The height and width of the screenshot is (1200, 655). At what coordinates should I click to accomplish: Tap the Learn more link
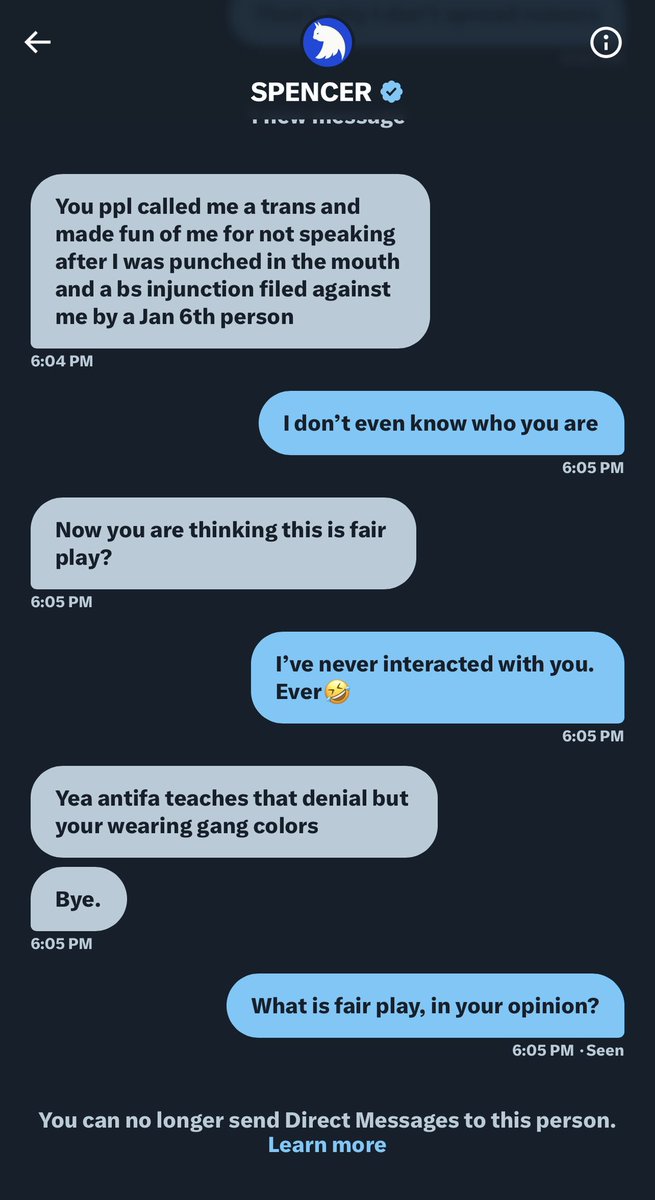[x=327, y=1145]
